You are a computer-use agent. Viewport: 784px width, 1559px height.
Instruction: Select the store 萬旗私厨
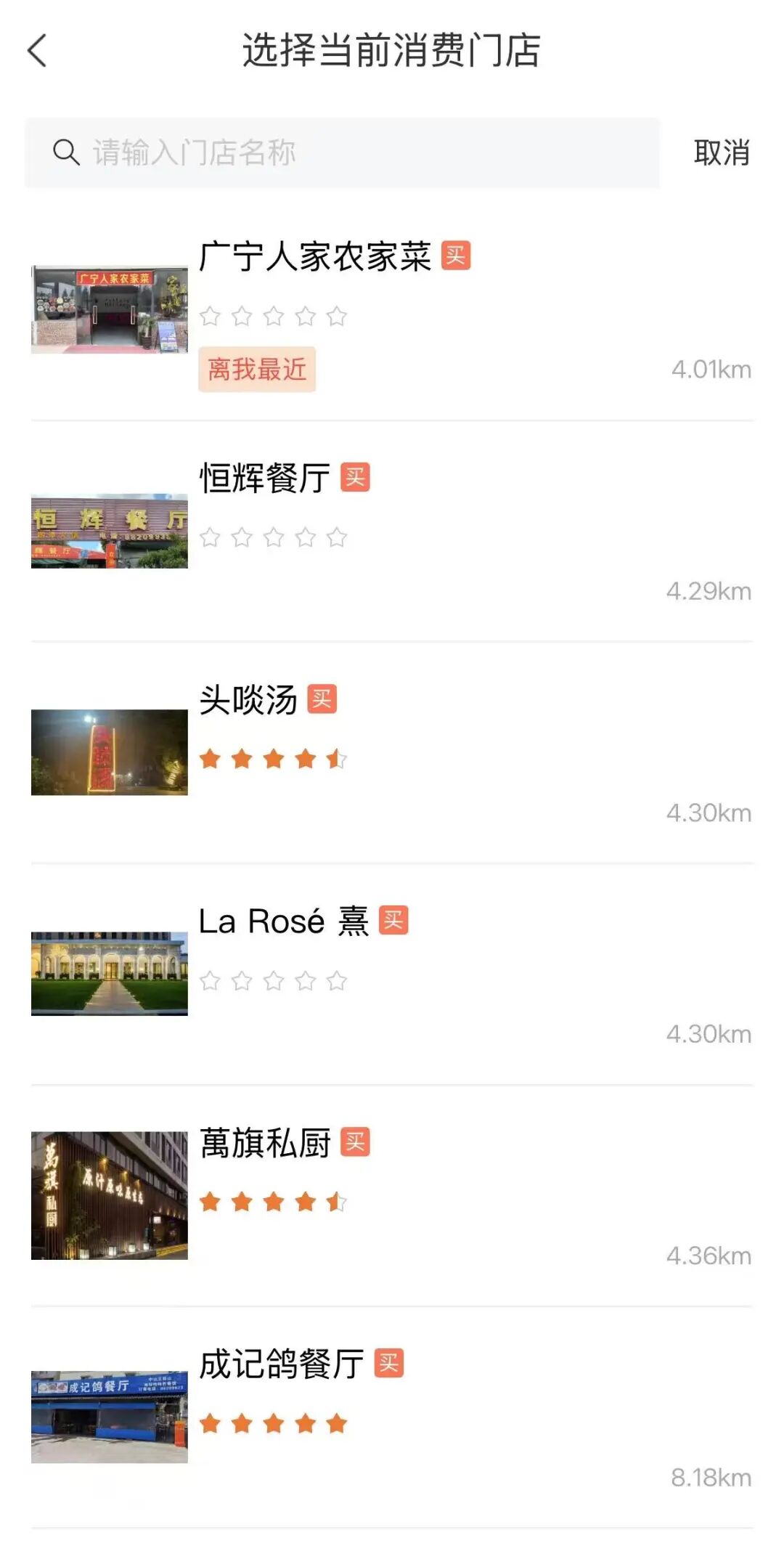coord(265,1144)
